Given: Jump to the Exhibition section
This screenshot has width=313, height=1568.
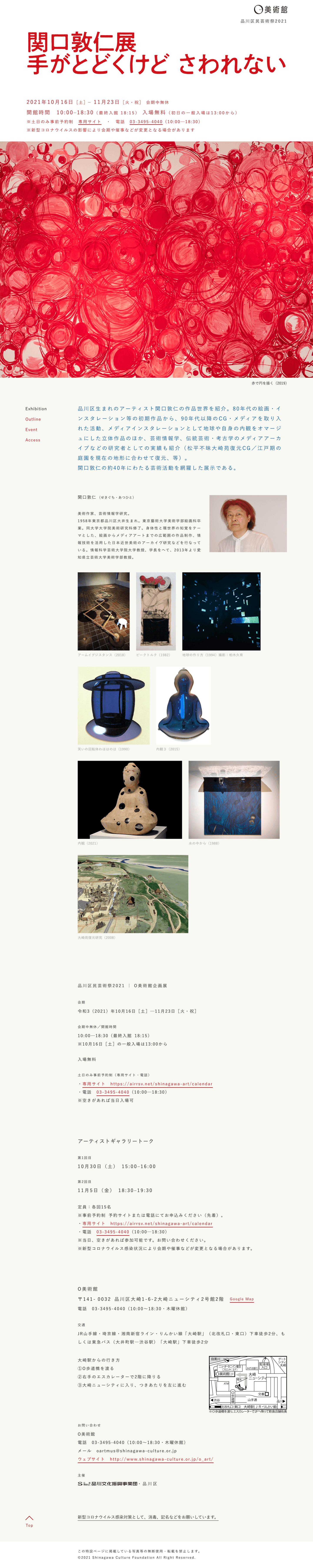Looking at the screenshot, I should 36,408.
